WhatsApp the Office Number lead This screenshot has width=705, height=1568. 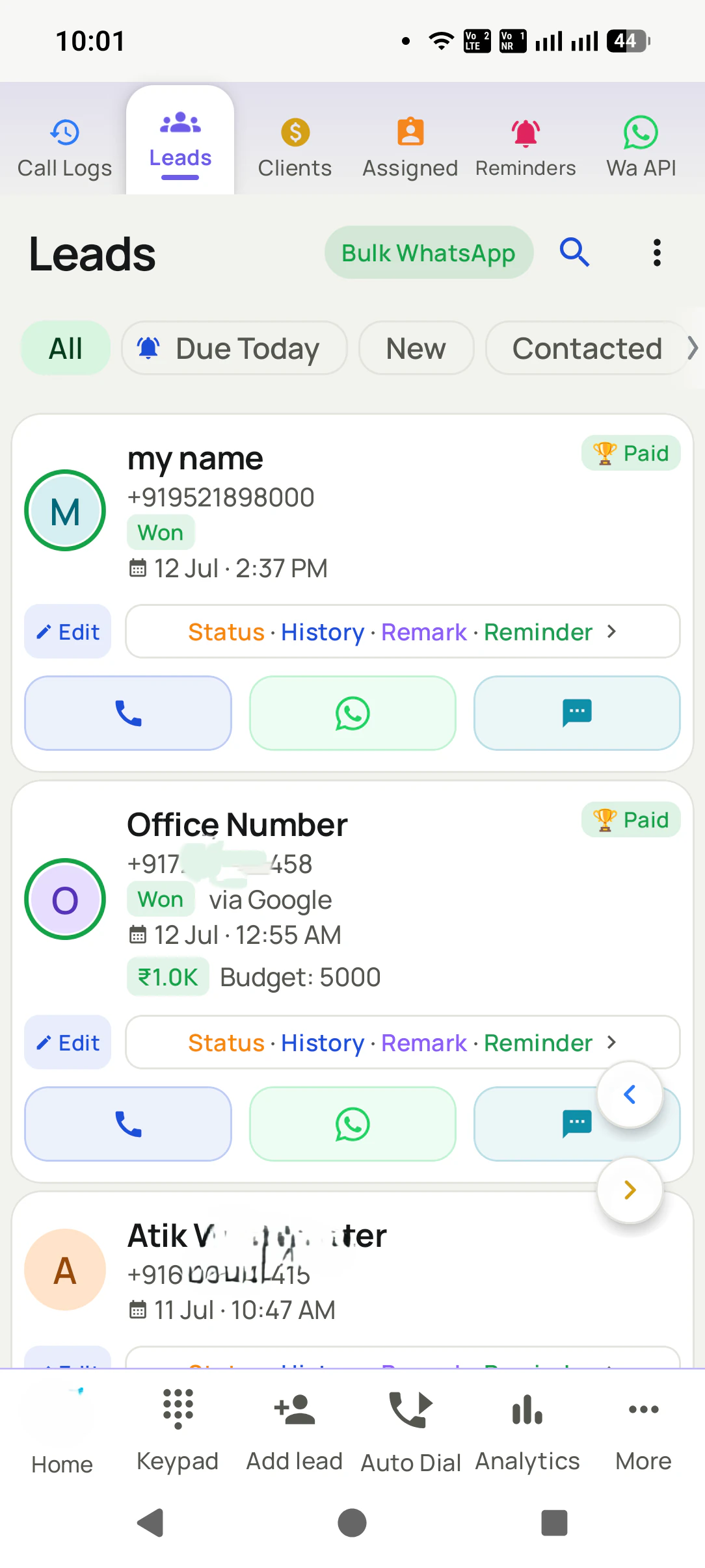pyautogui.click(x=352, y=1123)
